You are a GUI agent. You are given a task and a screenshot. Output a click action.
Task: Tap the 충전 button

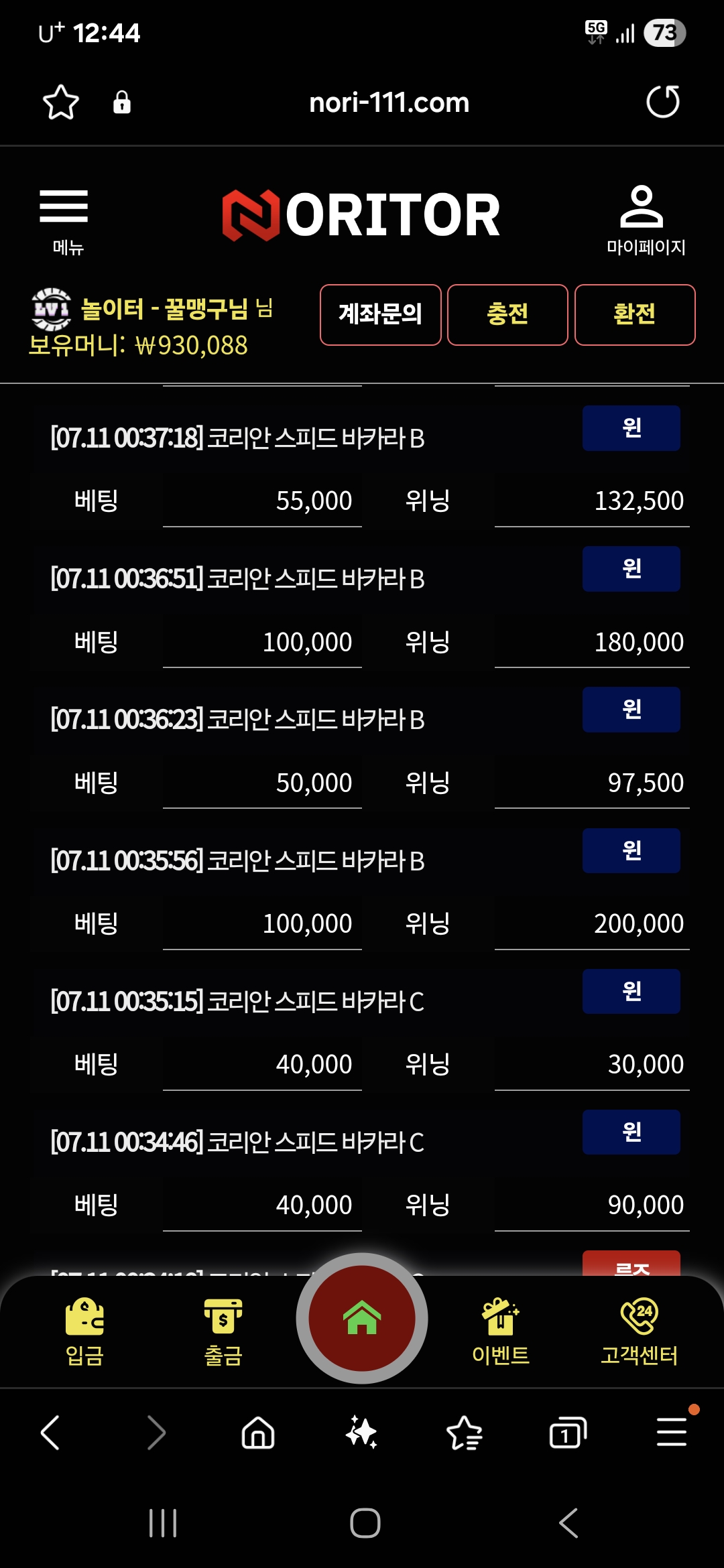coord(507,314)
